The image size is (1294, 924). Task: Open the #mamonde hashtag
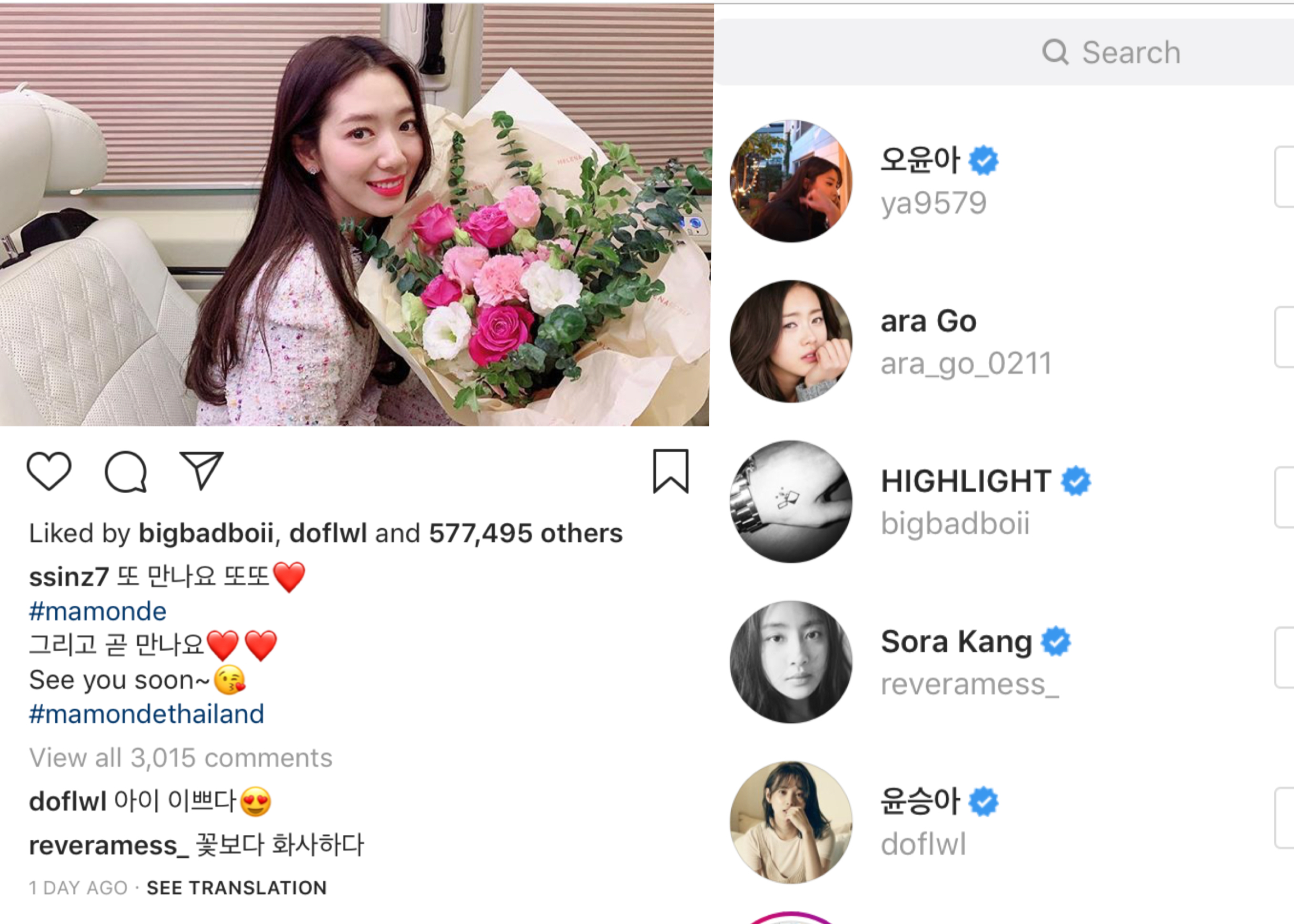pos(97,612)
